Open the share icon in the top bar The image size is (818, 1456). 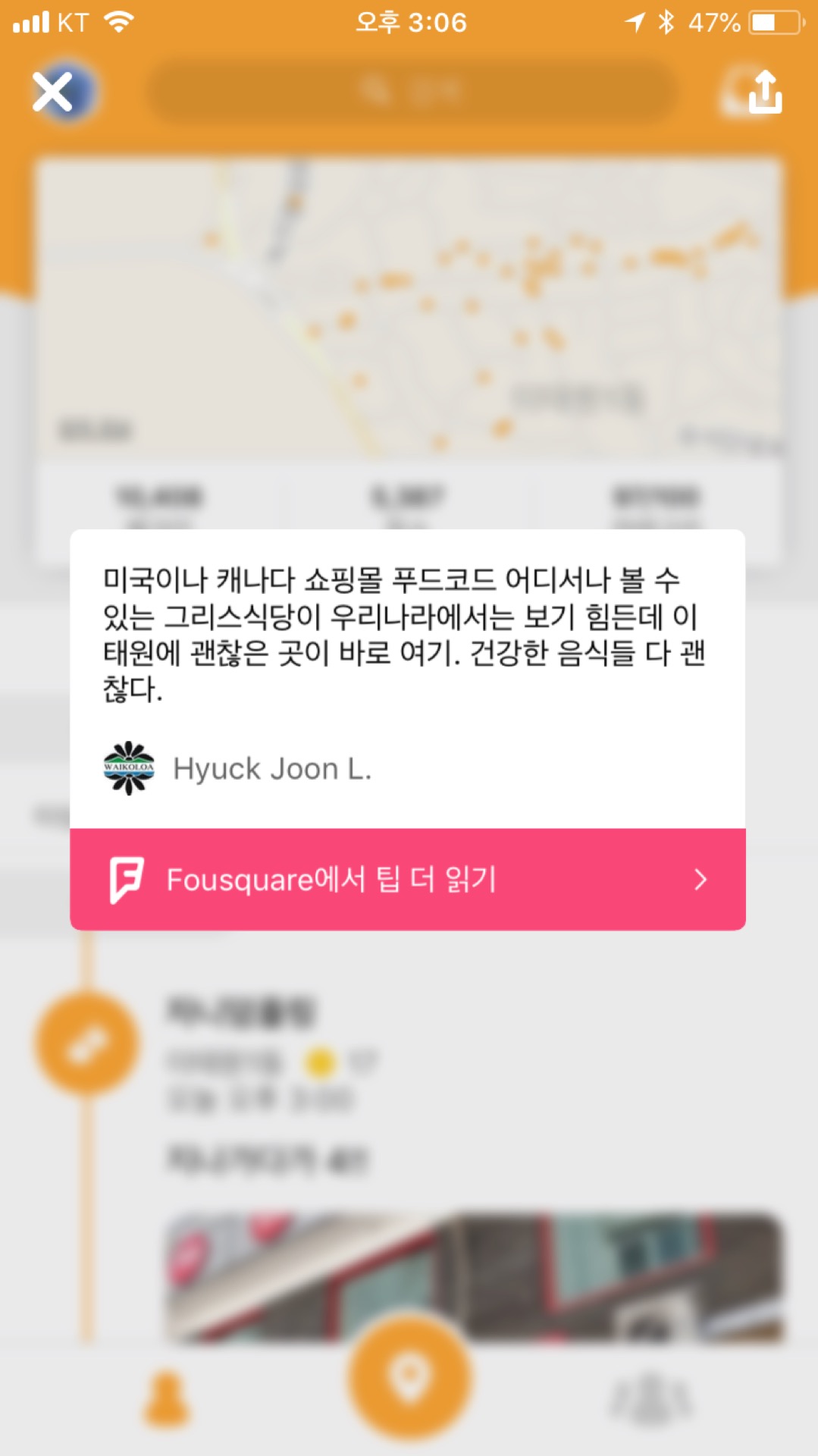(x=764, y=93)
